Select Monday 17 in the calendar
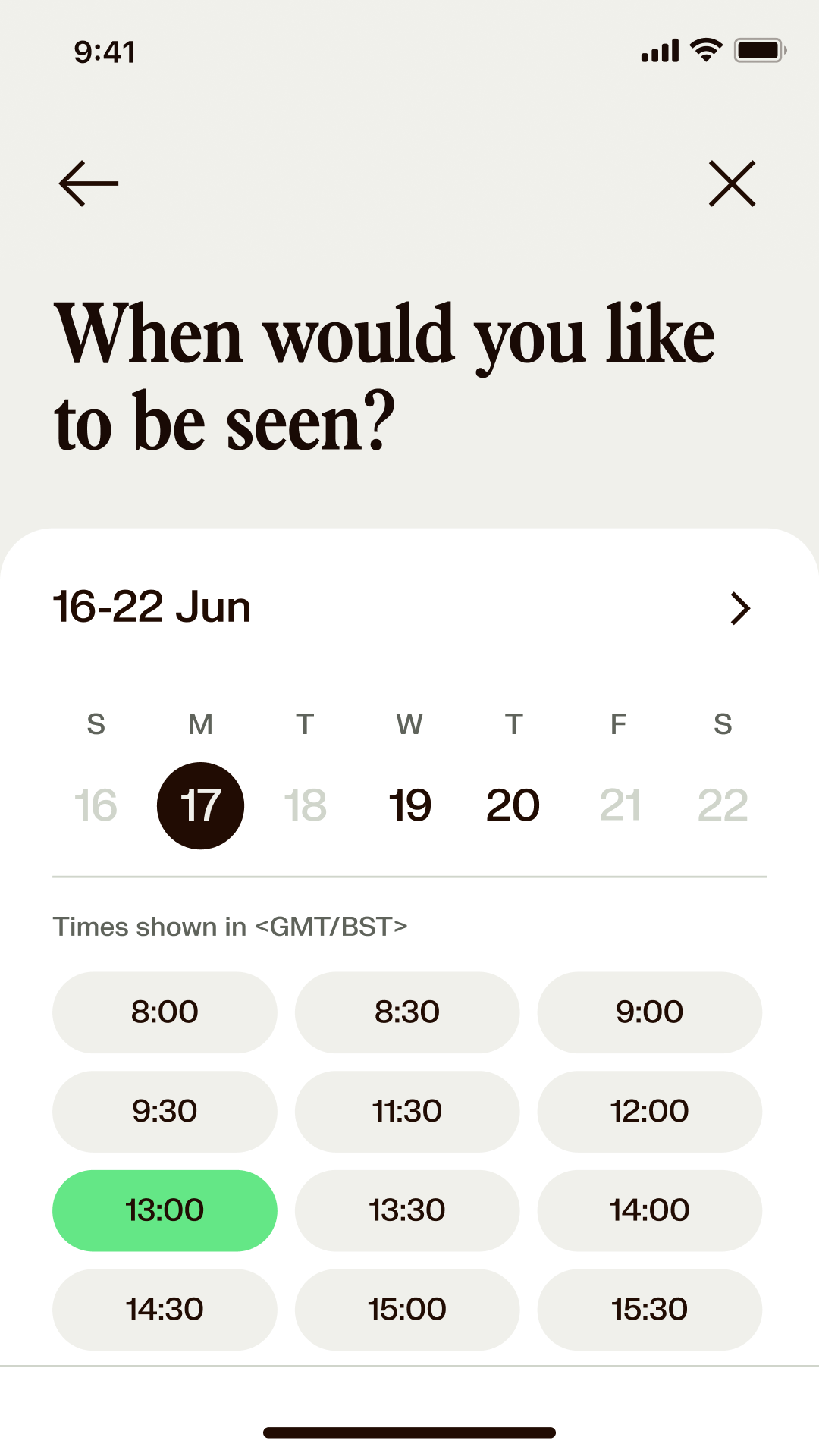819x1456 pixels. pos(200,805)
